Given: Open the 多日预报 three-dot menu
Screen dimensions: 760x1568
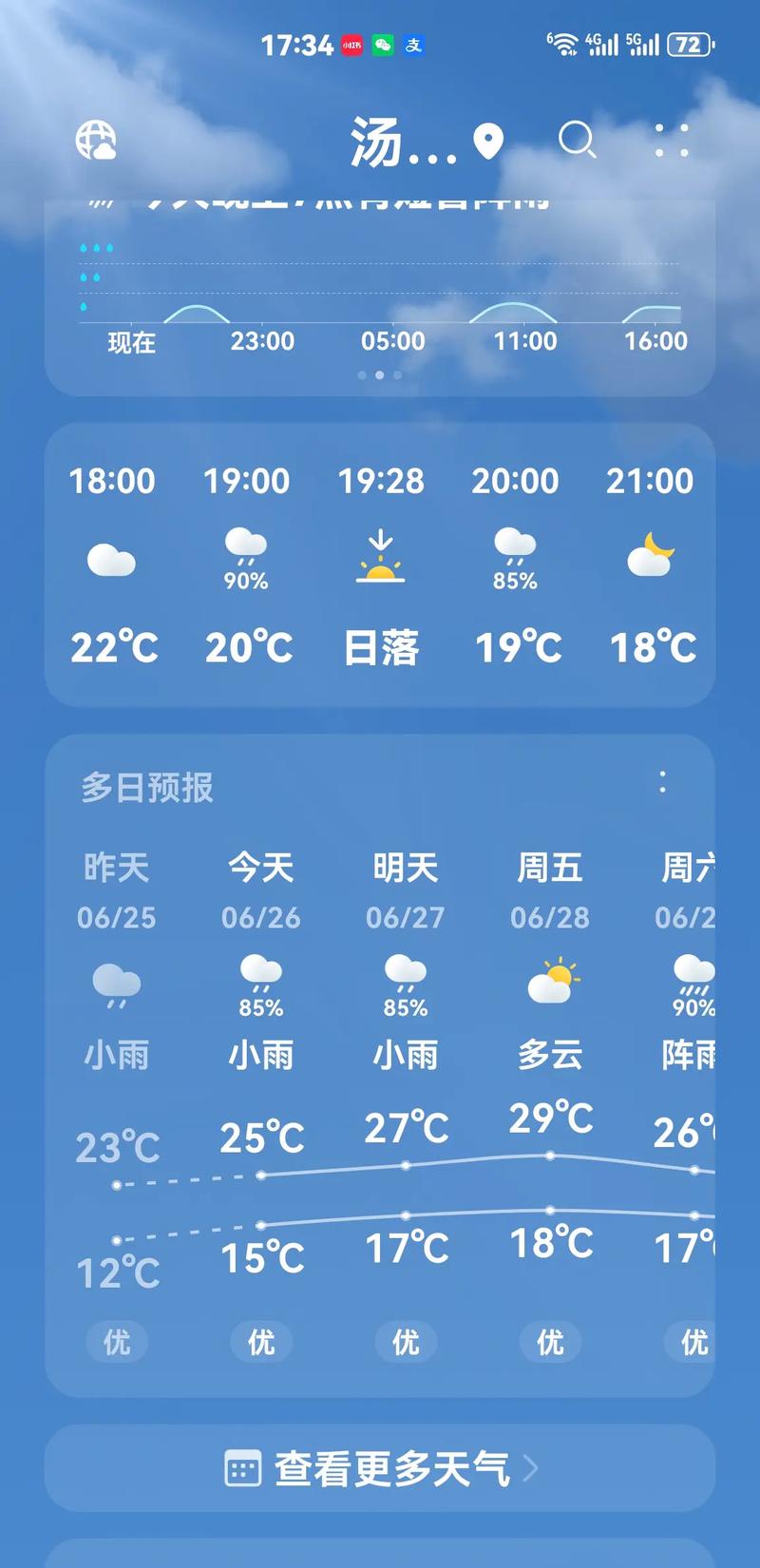Looking at the screenshot, I should point(663,782).
